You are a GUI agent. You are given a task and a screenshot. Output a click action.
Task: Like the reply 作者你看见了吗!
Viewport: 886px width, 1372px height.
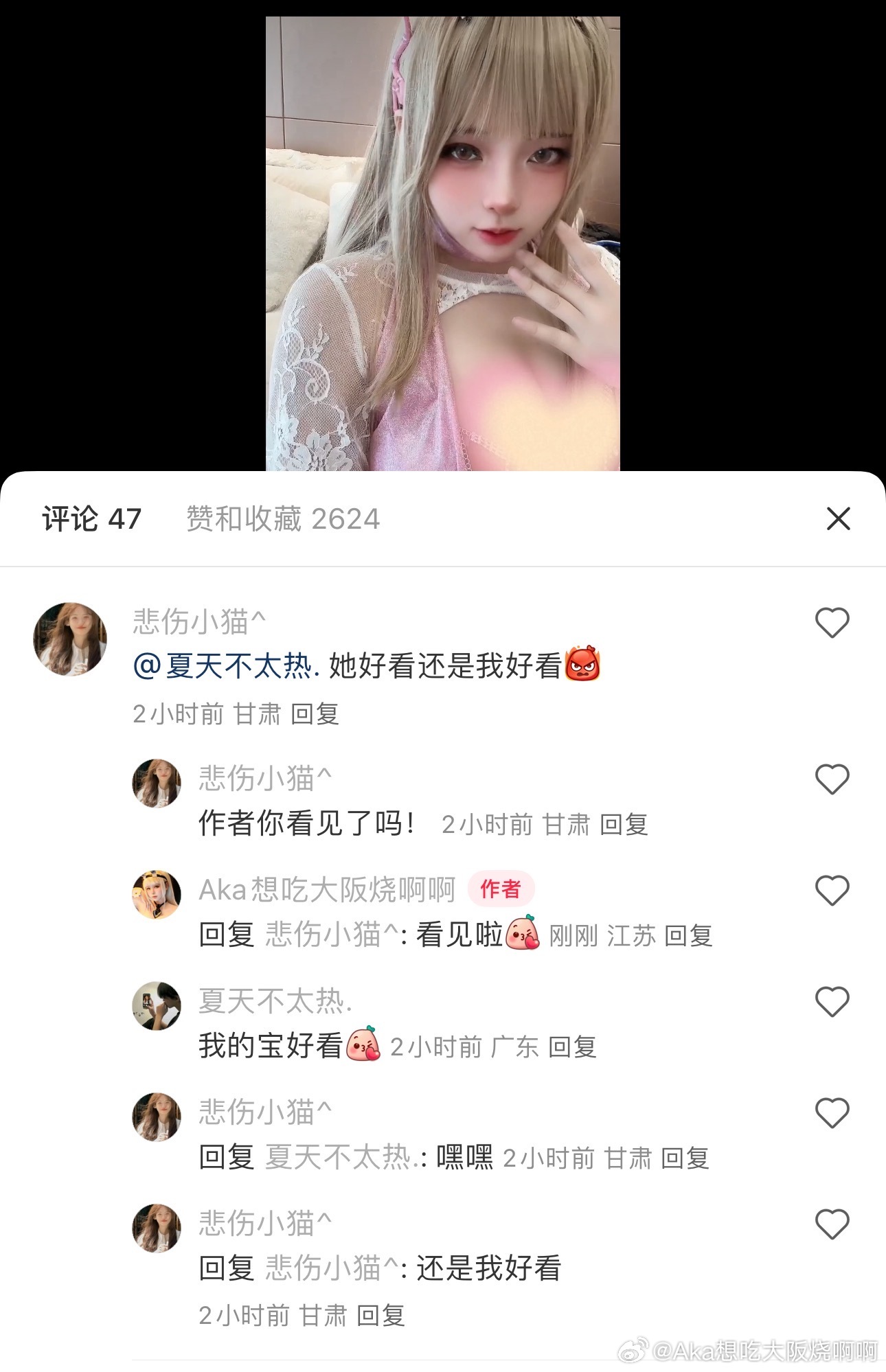tap(832, 779)
